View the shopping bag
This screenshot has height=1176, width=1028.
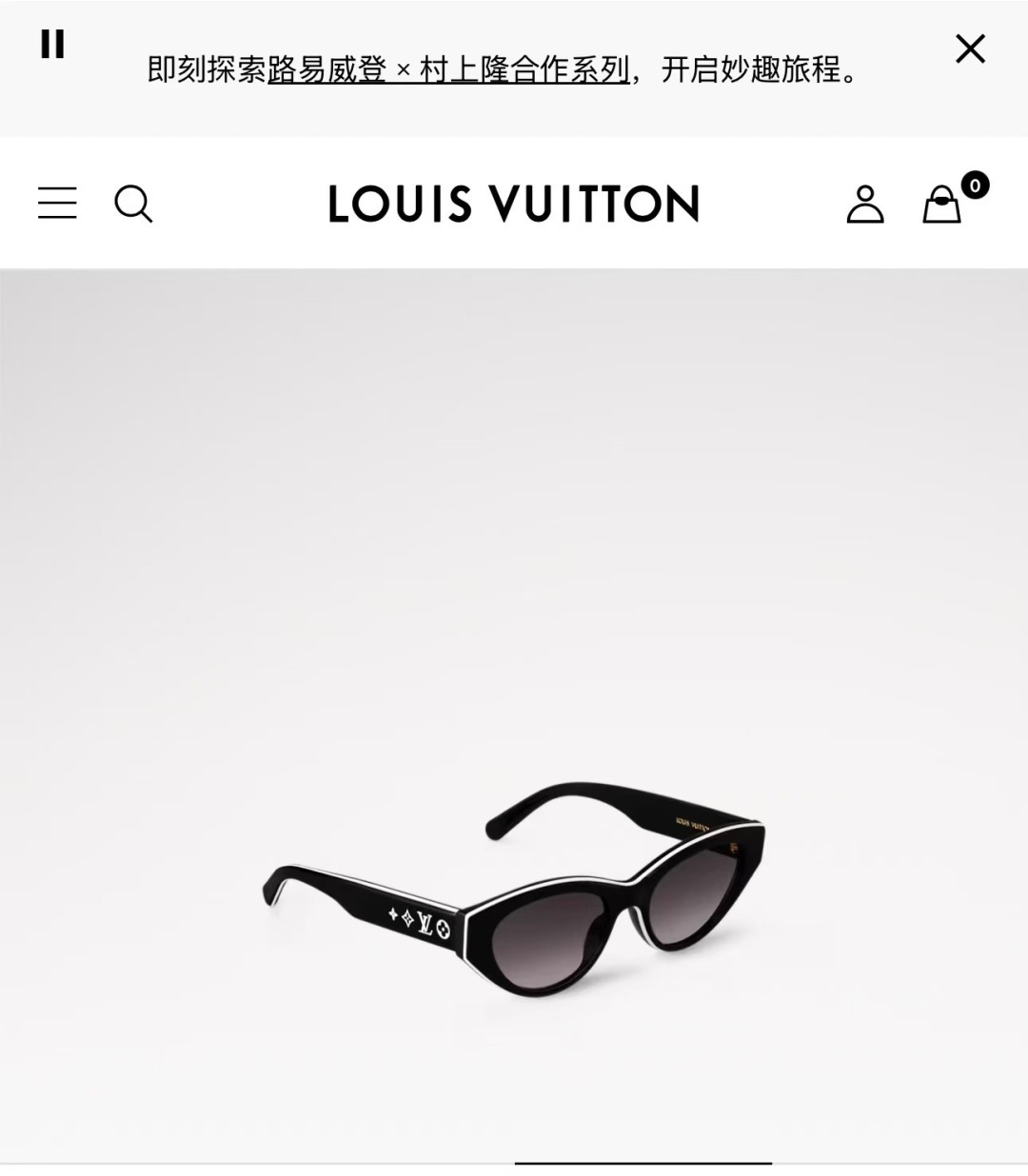(x=943, y=204)
